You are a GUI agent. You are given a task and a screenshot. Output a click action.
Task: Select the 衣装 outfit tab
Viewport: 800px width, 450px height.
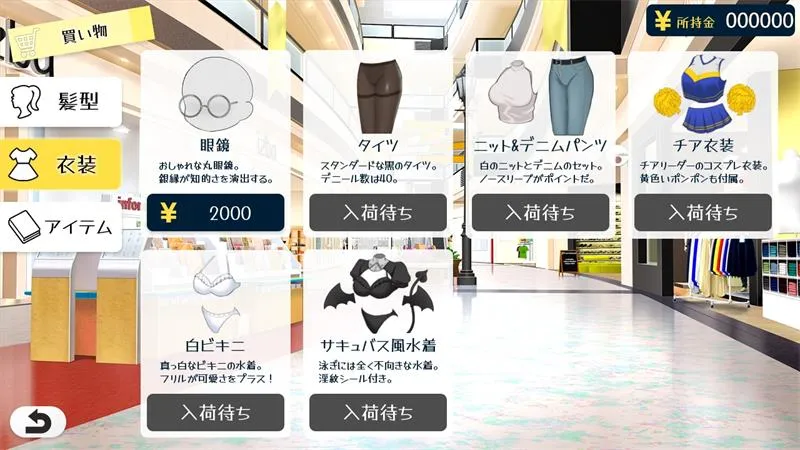coord(60,164)
